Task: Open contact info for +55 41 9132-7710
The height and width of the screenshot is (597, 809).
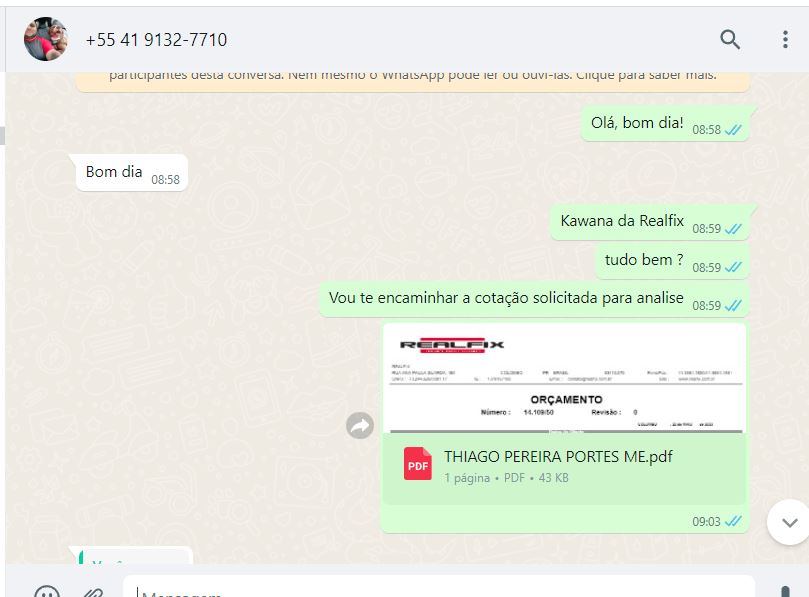Action: pos(156,40)
